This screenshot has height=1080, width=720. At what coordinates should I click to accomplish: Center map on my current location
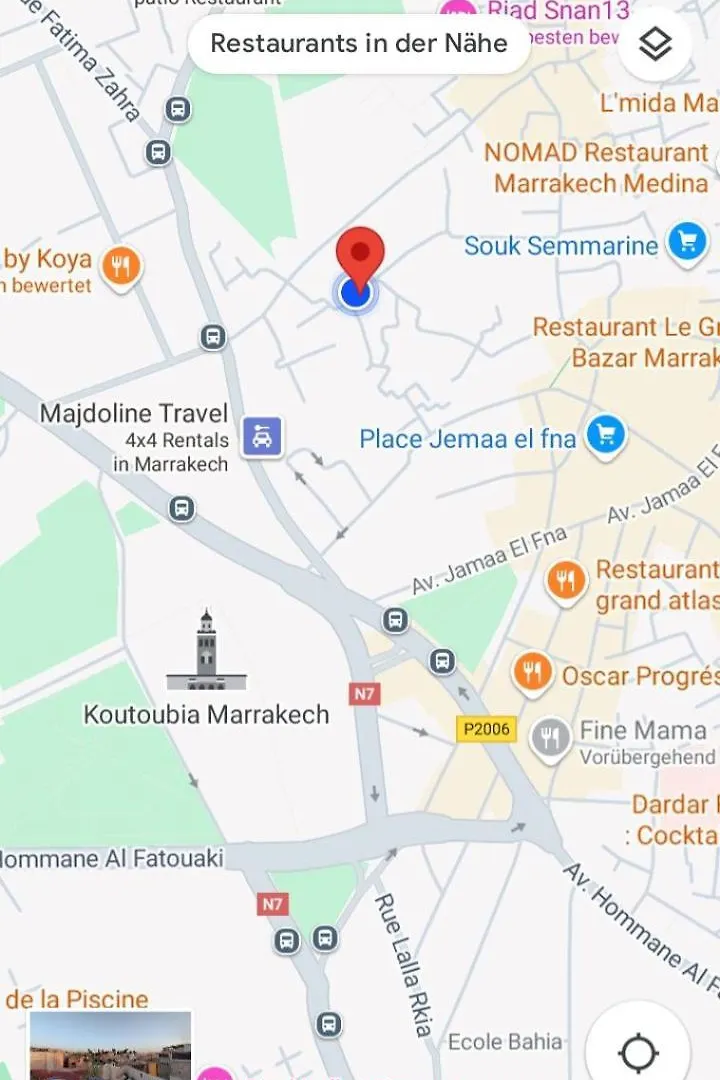click(x=638, y=1052)
